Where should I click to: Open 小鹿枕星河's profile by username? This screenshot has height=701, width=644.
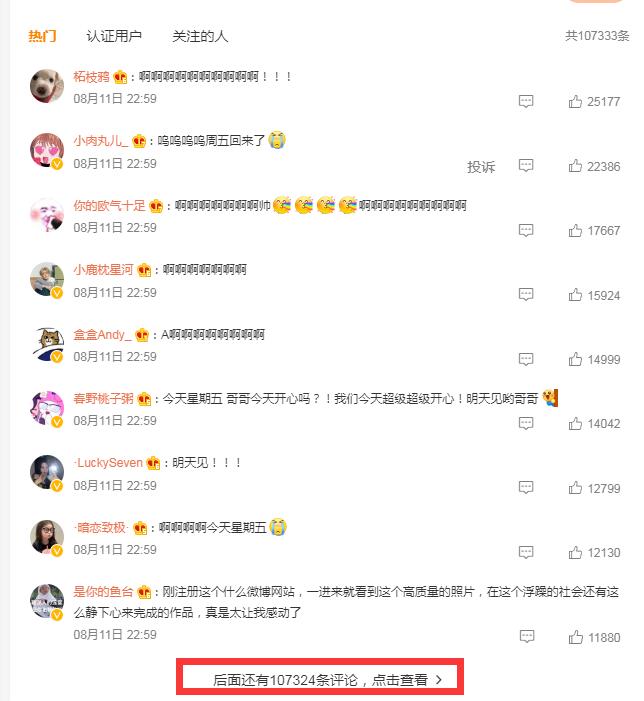(x=104, y=270)
